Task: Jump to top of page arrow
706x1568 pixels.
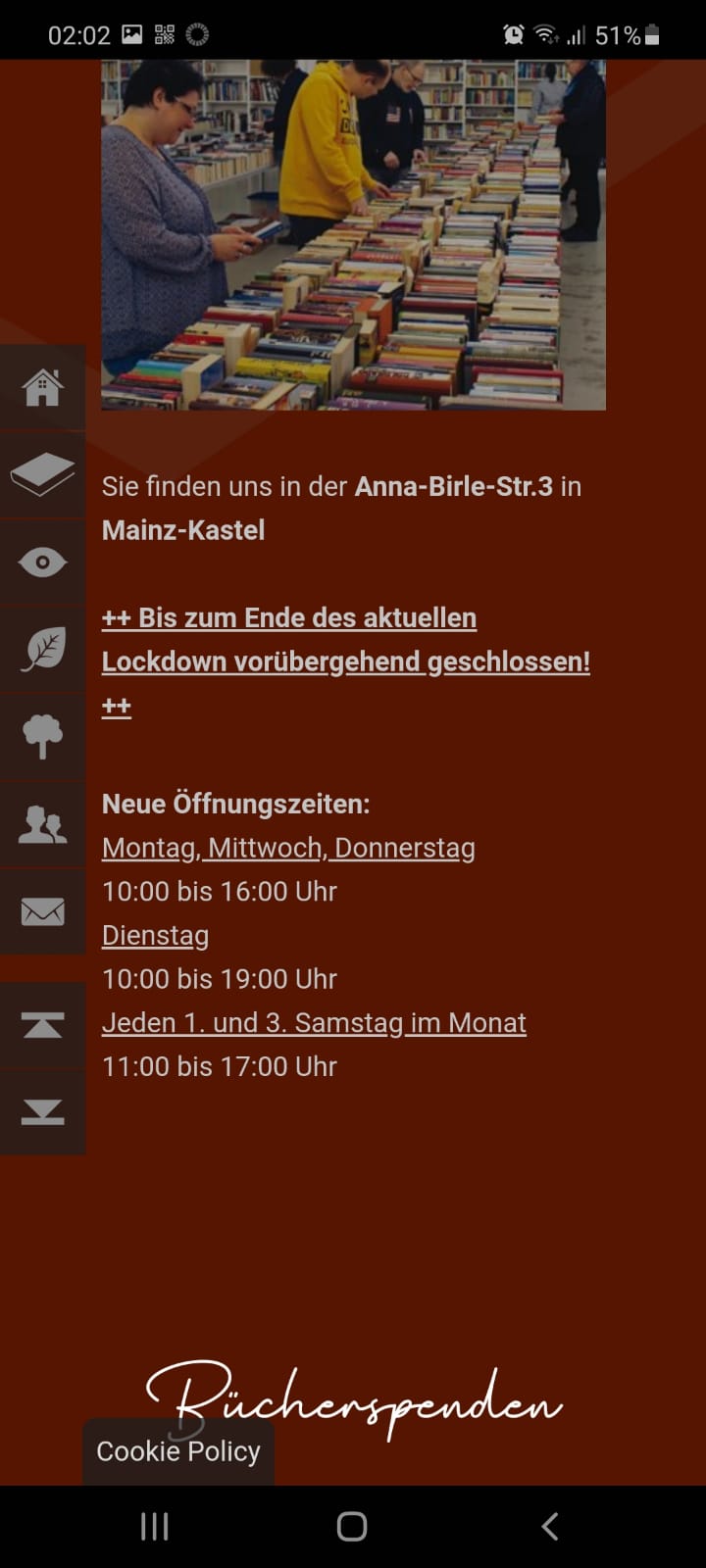Action: click(x=42, y=1025)
